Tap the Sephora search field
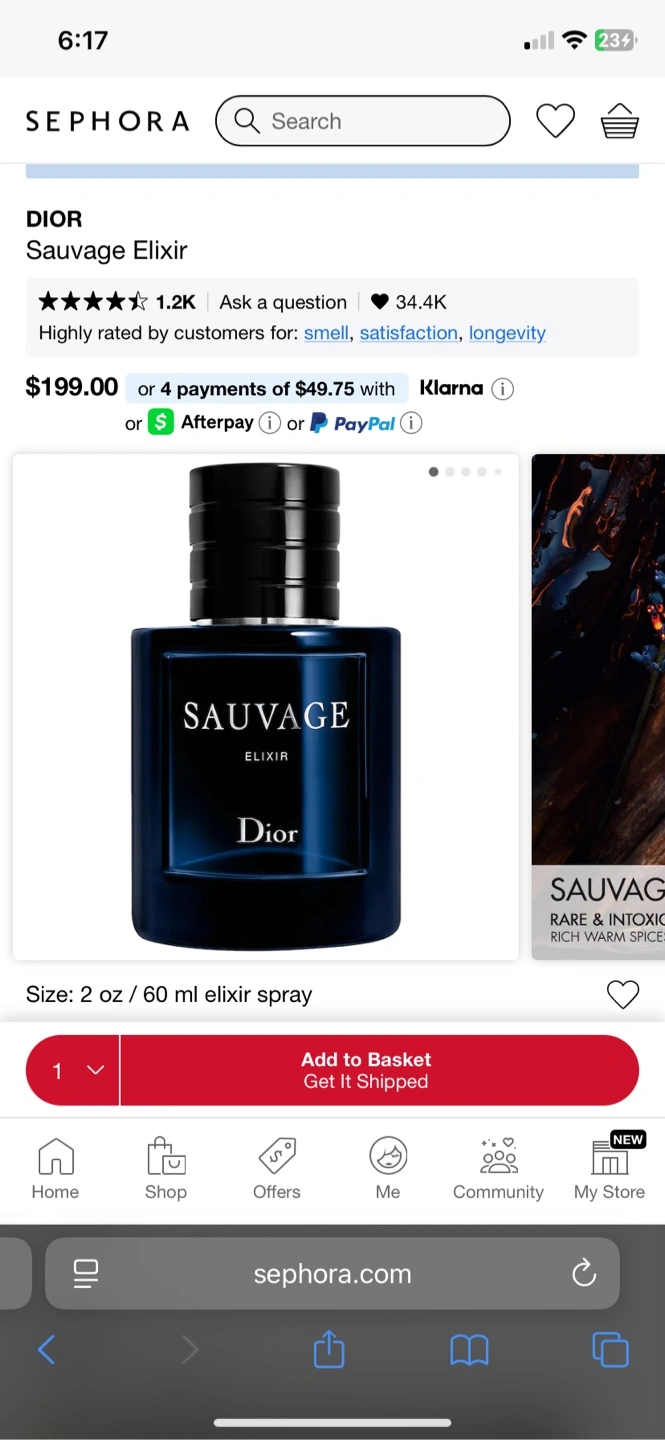The width and height of the screenshot is (665, 1440). (362, 121)
